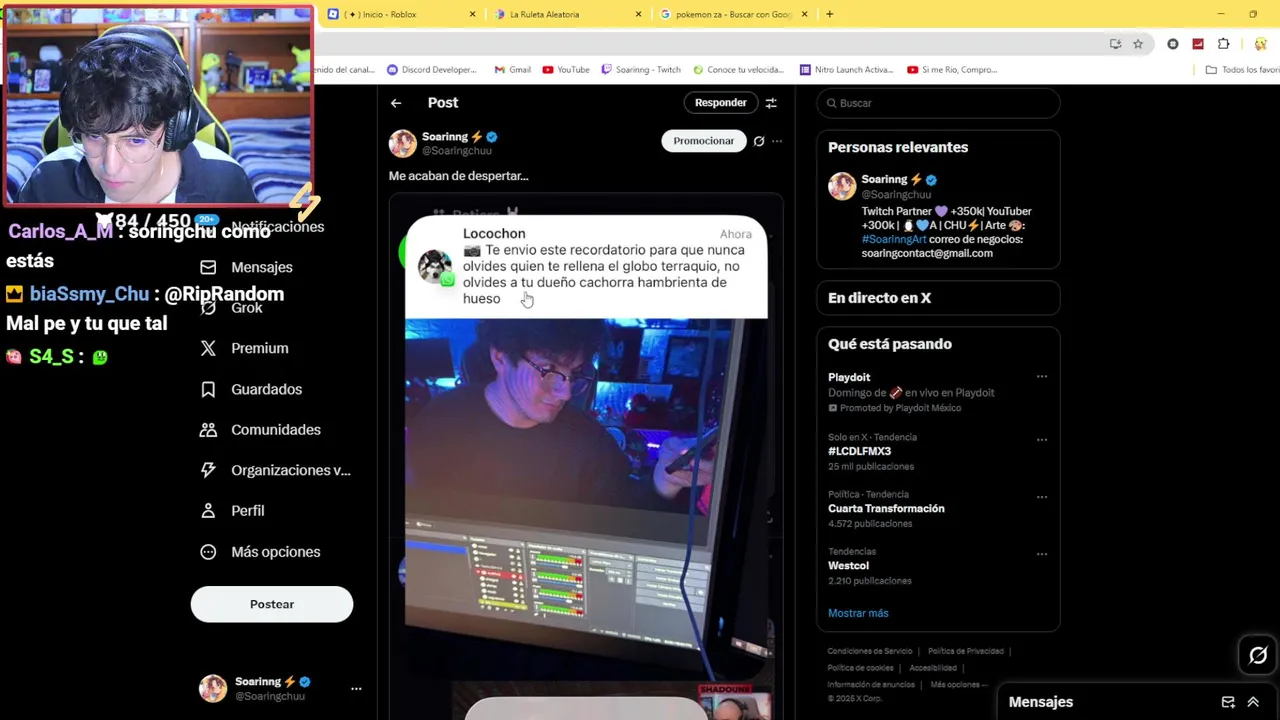Go to Comunidades

tap(275, 430)
